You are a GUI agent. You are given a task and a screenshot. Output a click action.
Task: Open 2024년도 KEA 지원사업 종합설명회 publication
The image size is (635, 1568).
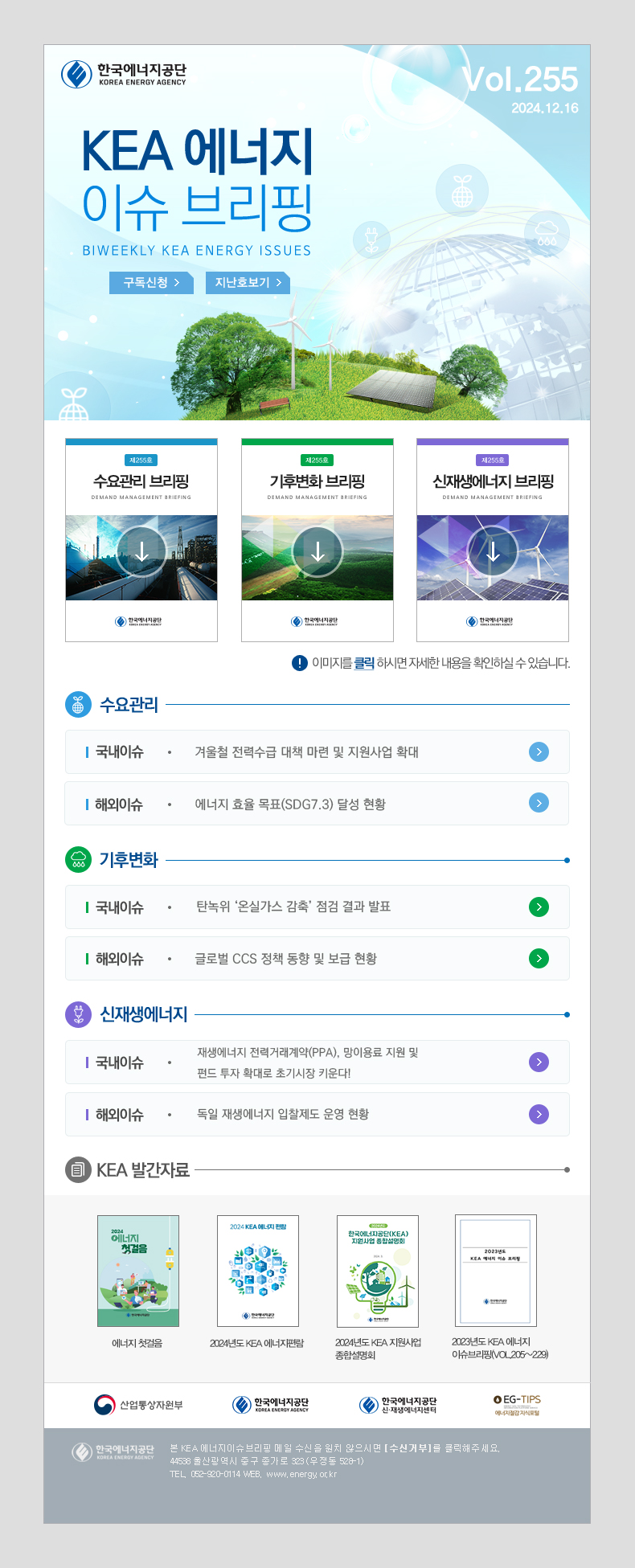[x=378, y=1271]
